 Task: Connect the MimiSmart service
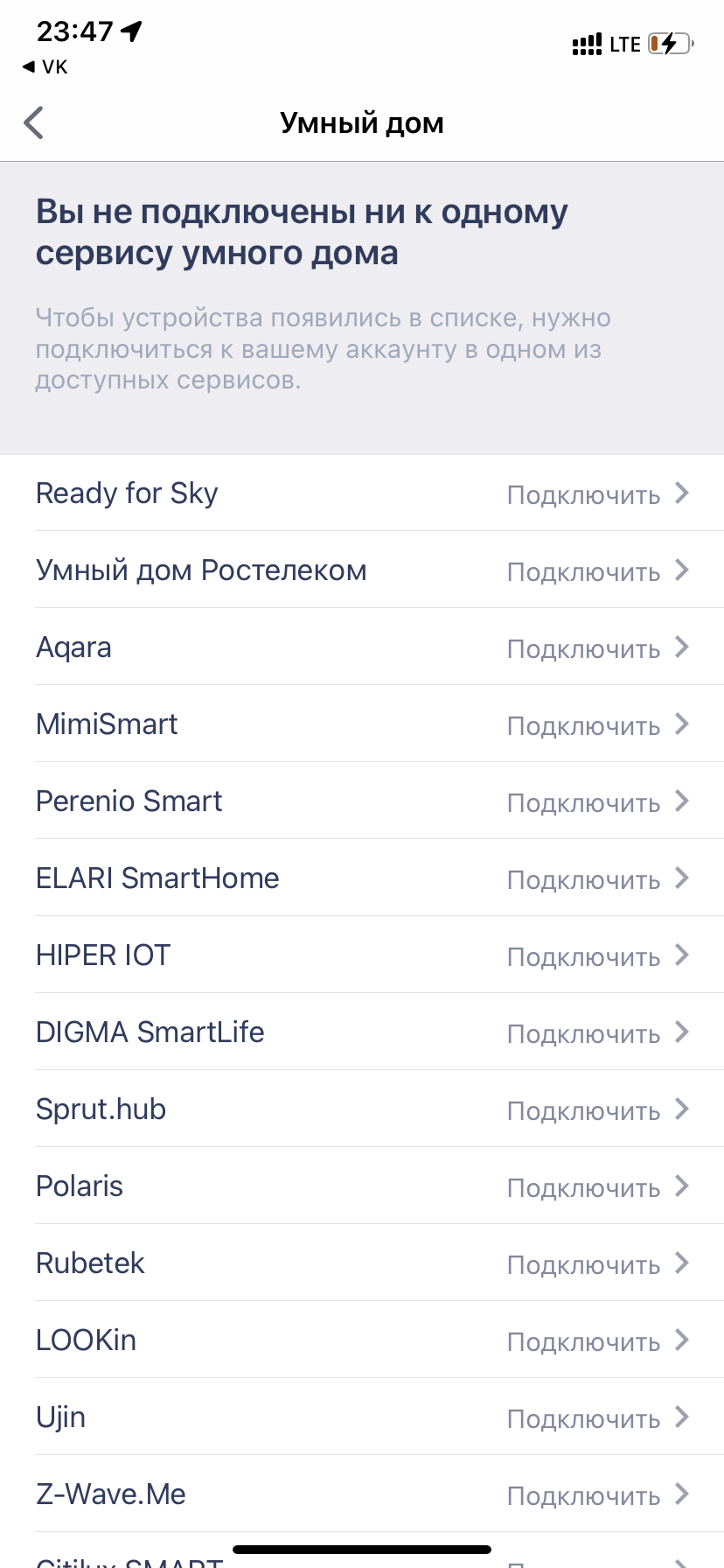point(362,724)
